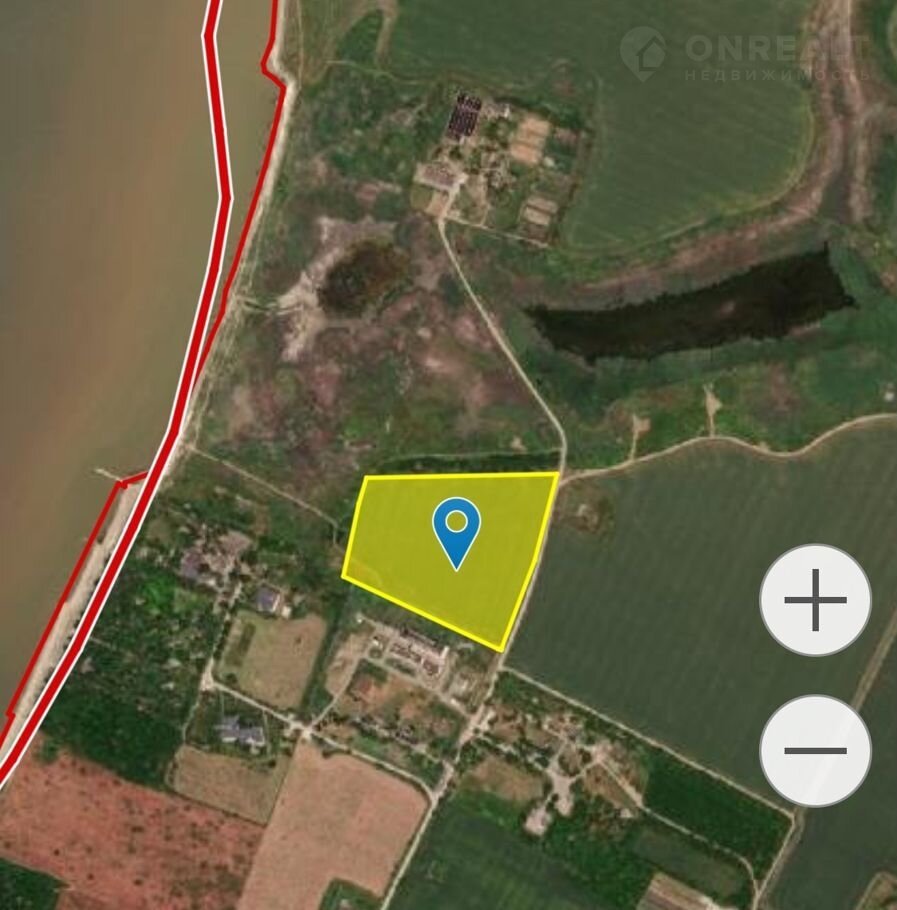Zoom in on the map
Image resolution: width=897 pixels, height=910 pixels.
tap(815, 600)
